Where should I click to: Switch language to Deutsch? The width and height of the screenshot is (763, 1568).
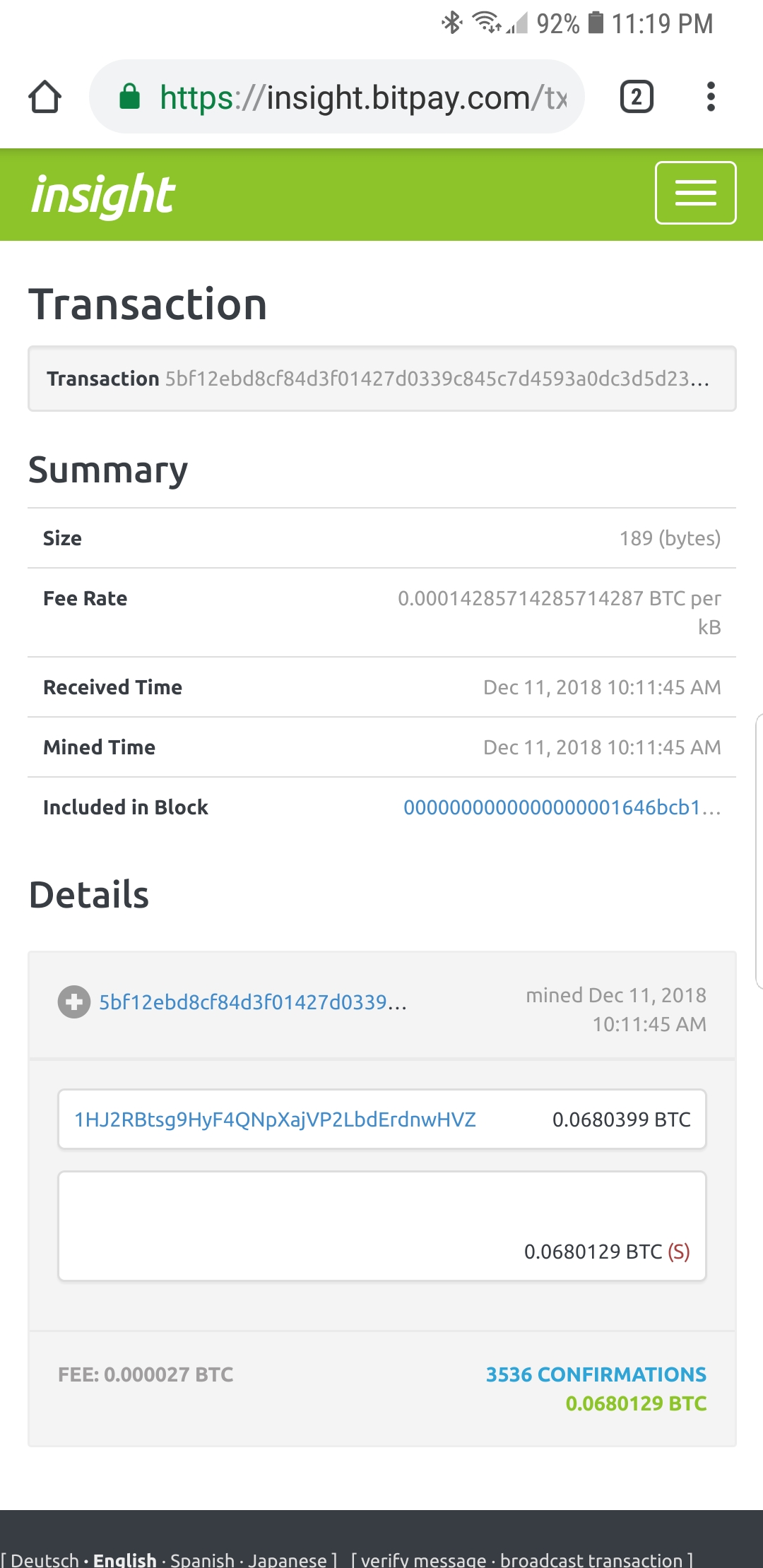coord(45,1560)
